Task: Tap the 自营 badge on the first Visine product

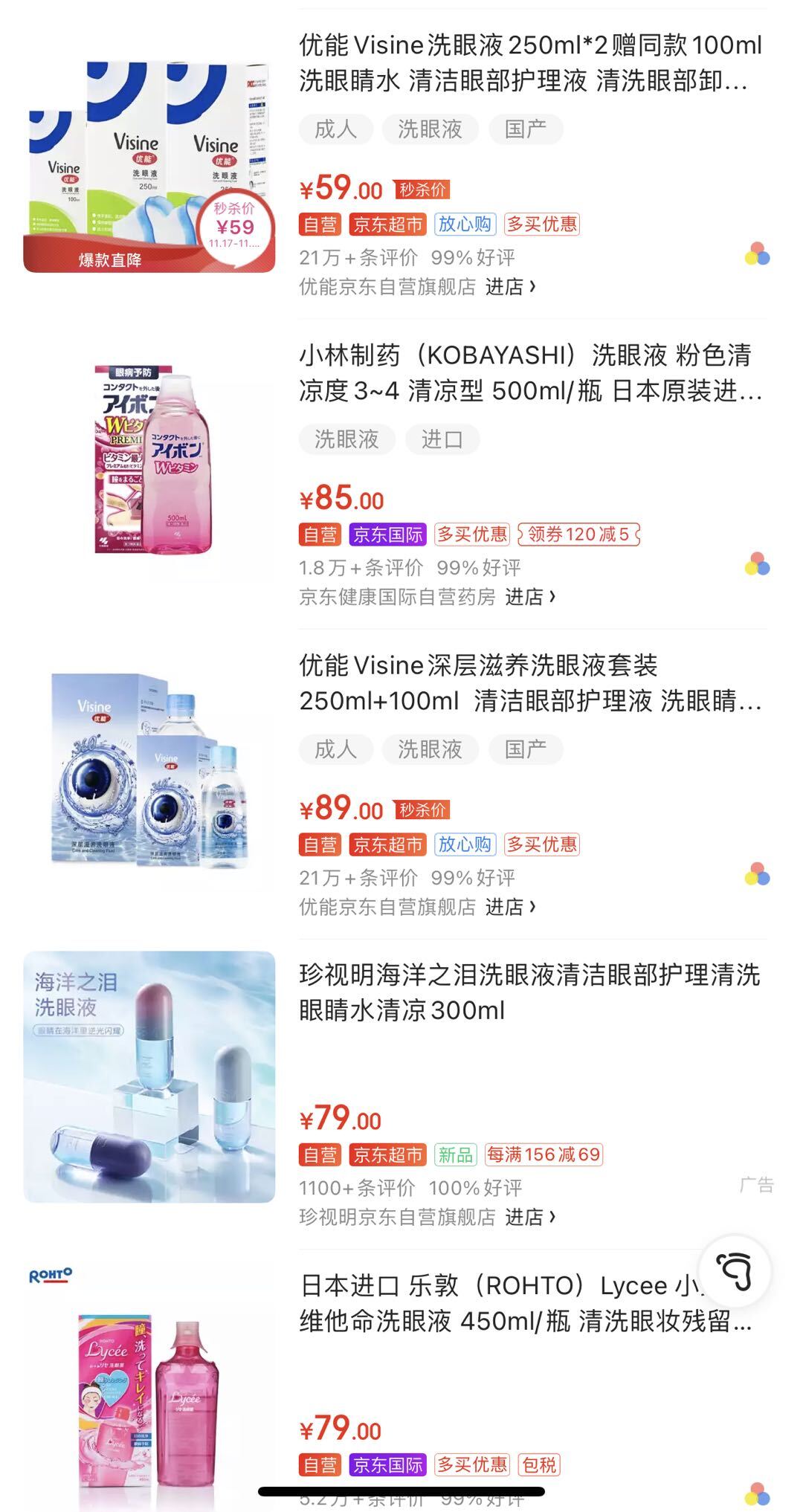Action: coord(320,224)
